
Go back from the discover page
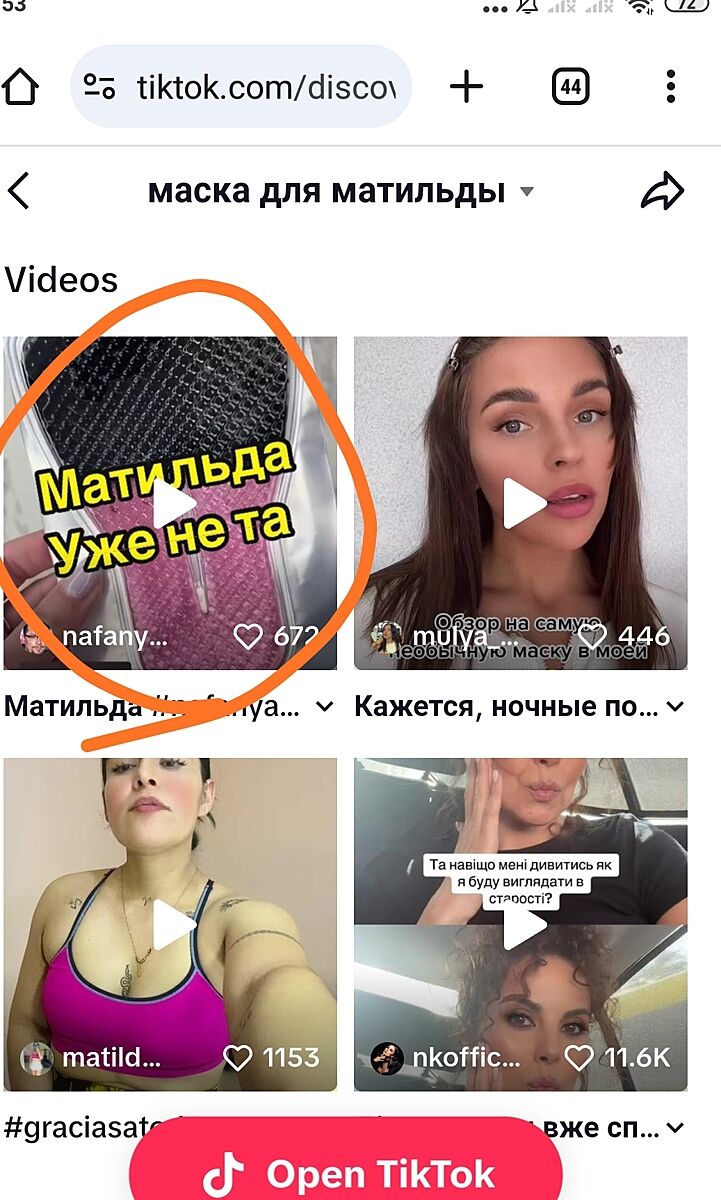pyautogui.click(x=20, y=191)
